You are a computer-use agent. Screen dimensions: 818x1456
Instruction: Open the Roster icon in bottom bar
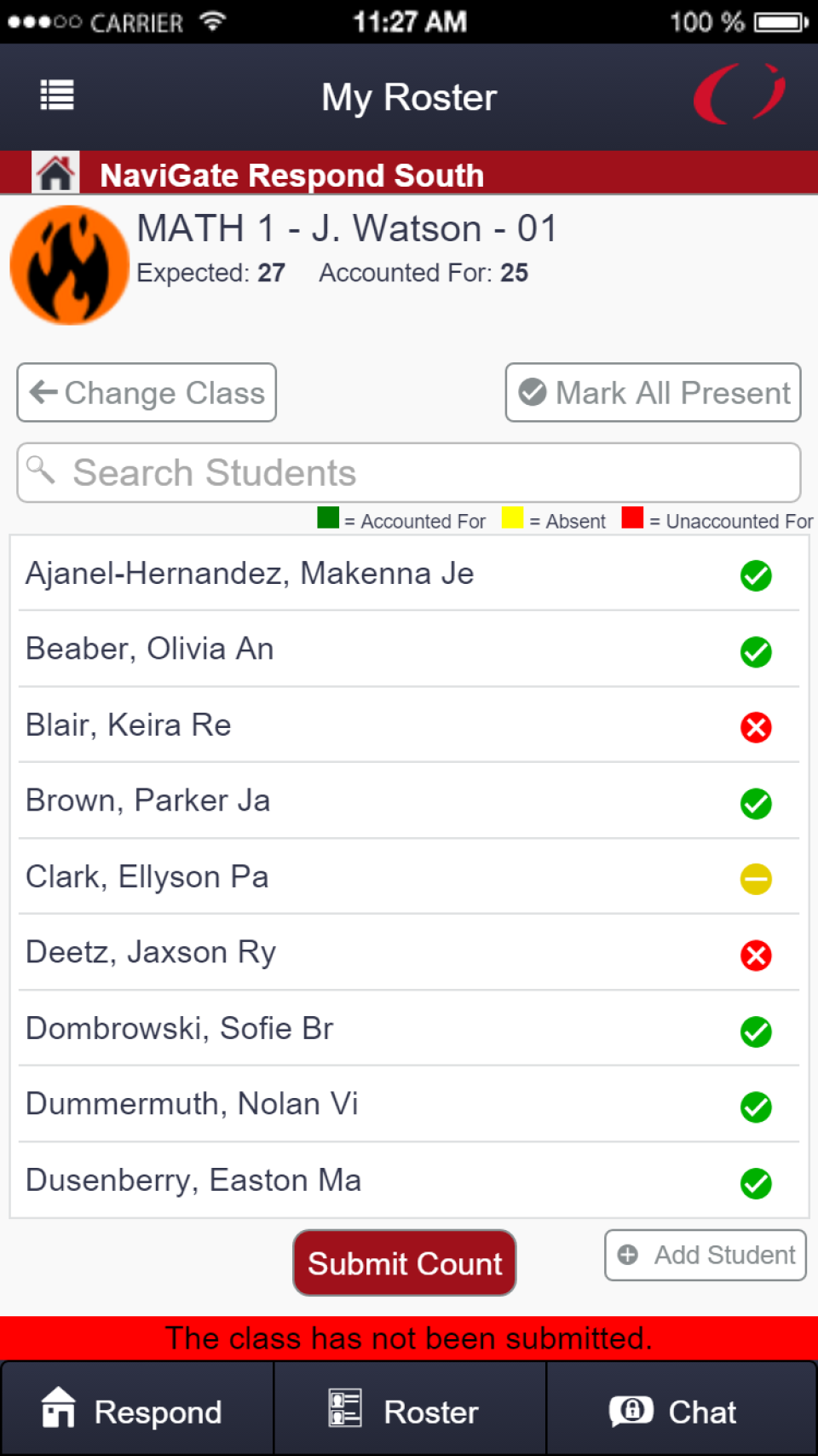click(x=344, y=1408)
